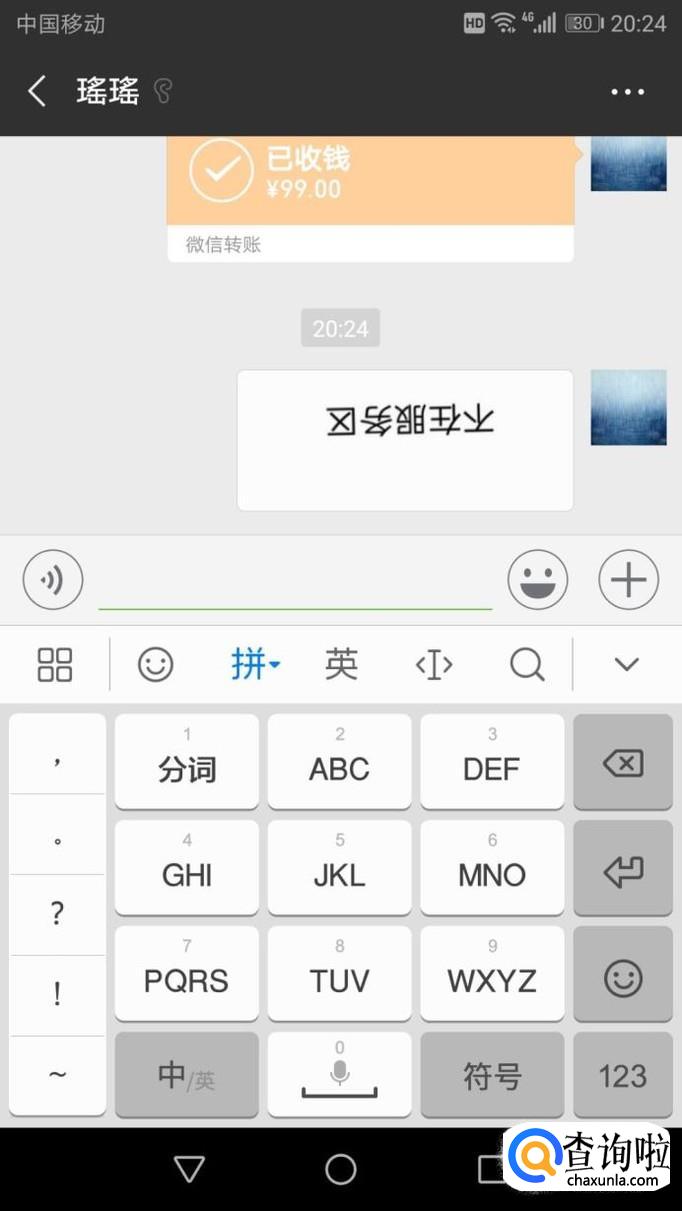The image size is (682, 1211).
Task: Open the keyboard search tool
Action: click(x=527, y=664)
